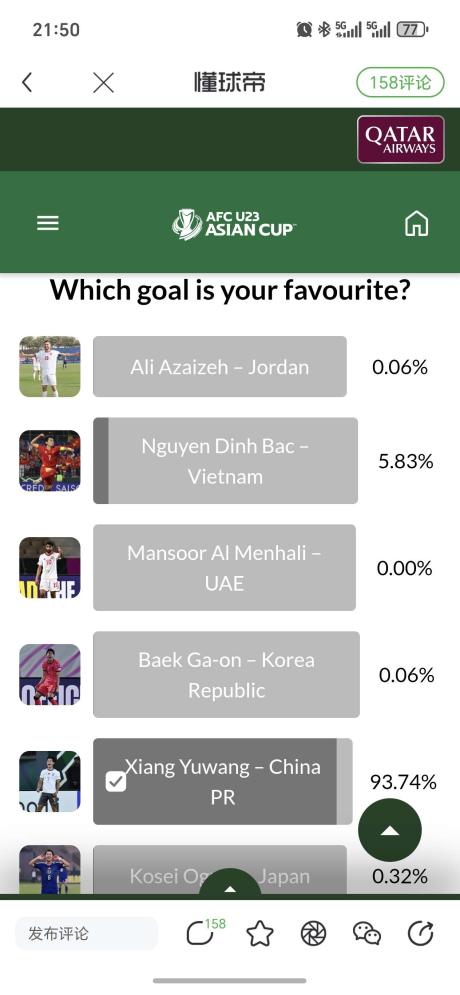460x995 pixels.
Task: Open the share arrow icon
Action: (420, 933)
